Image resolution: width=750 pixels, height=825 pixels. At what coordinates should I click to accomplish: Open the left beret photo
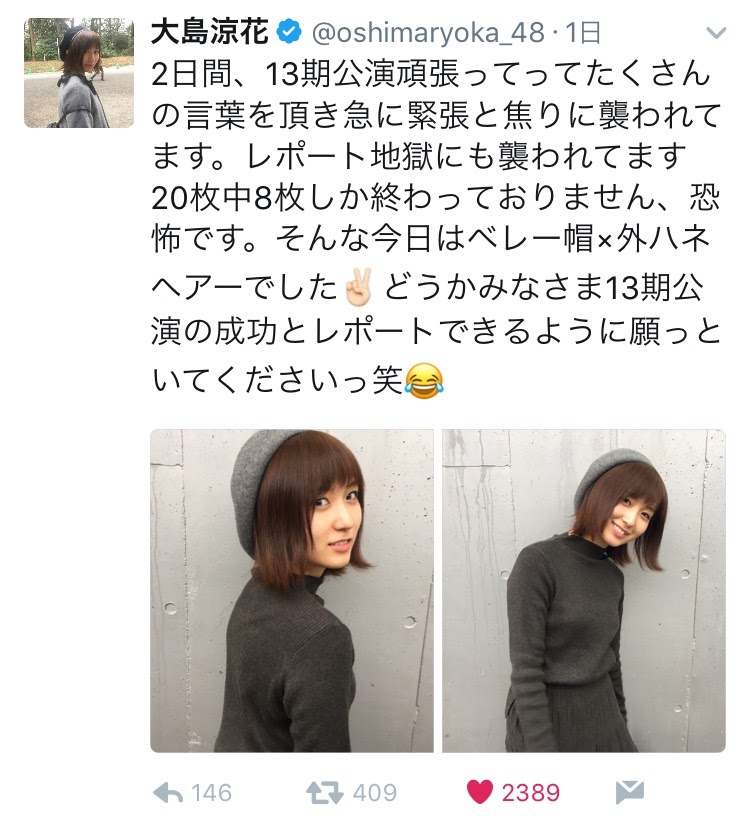291,590
